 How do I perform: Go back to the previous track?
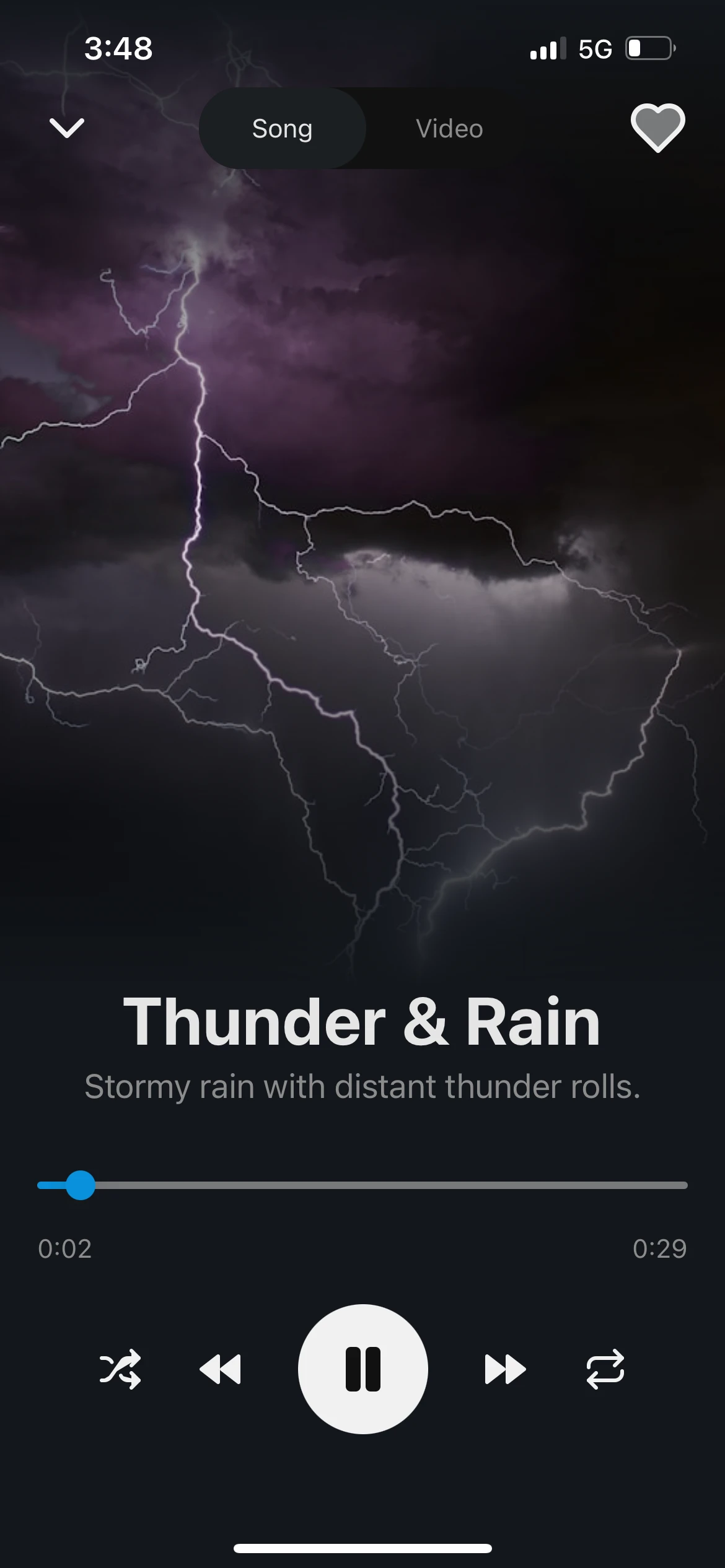click(x=221, y=1369)
